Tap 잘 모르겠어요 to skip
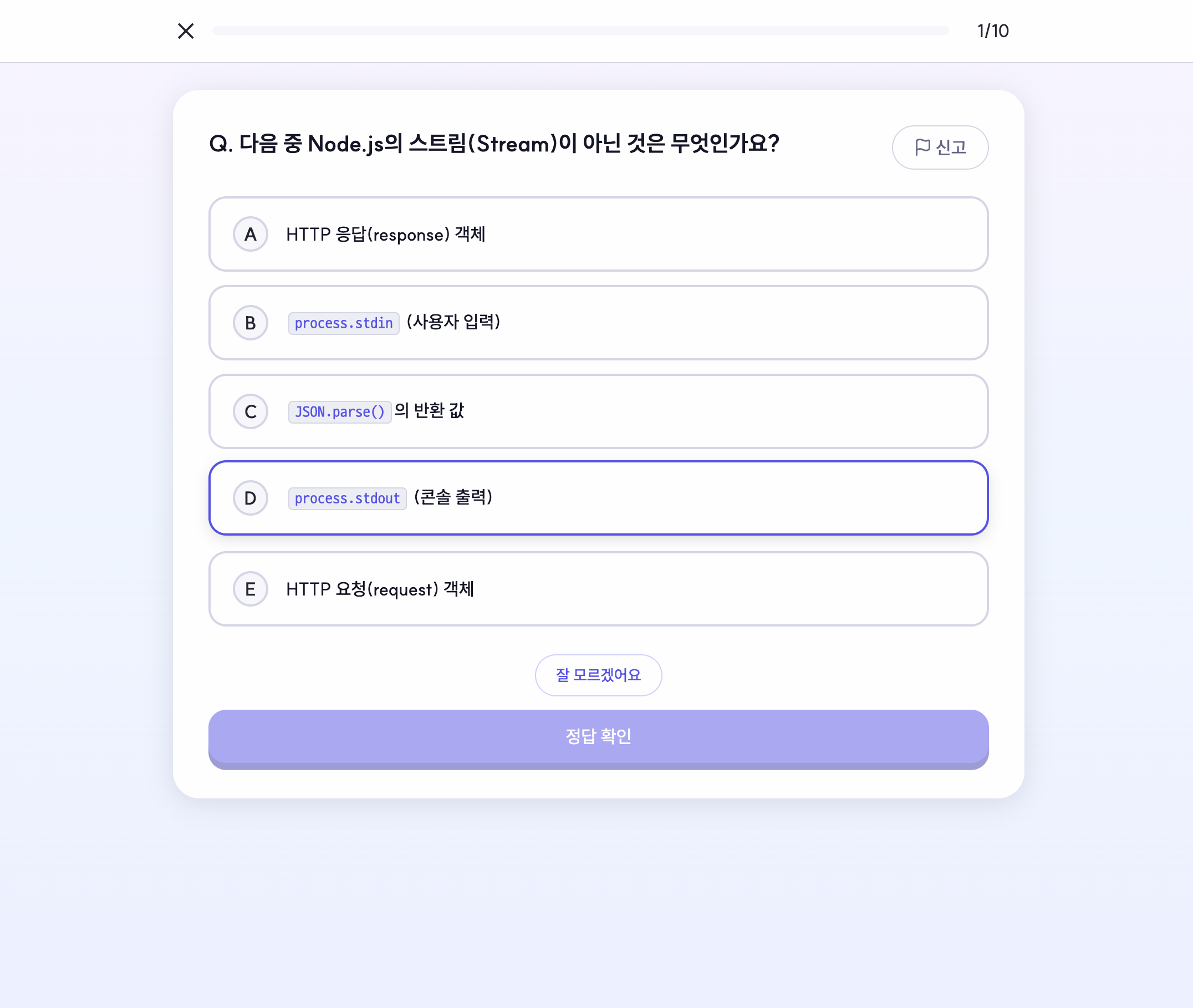The width and height of the screenshot is (1193, 1008). [x=598, y=675]
